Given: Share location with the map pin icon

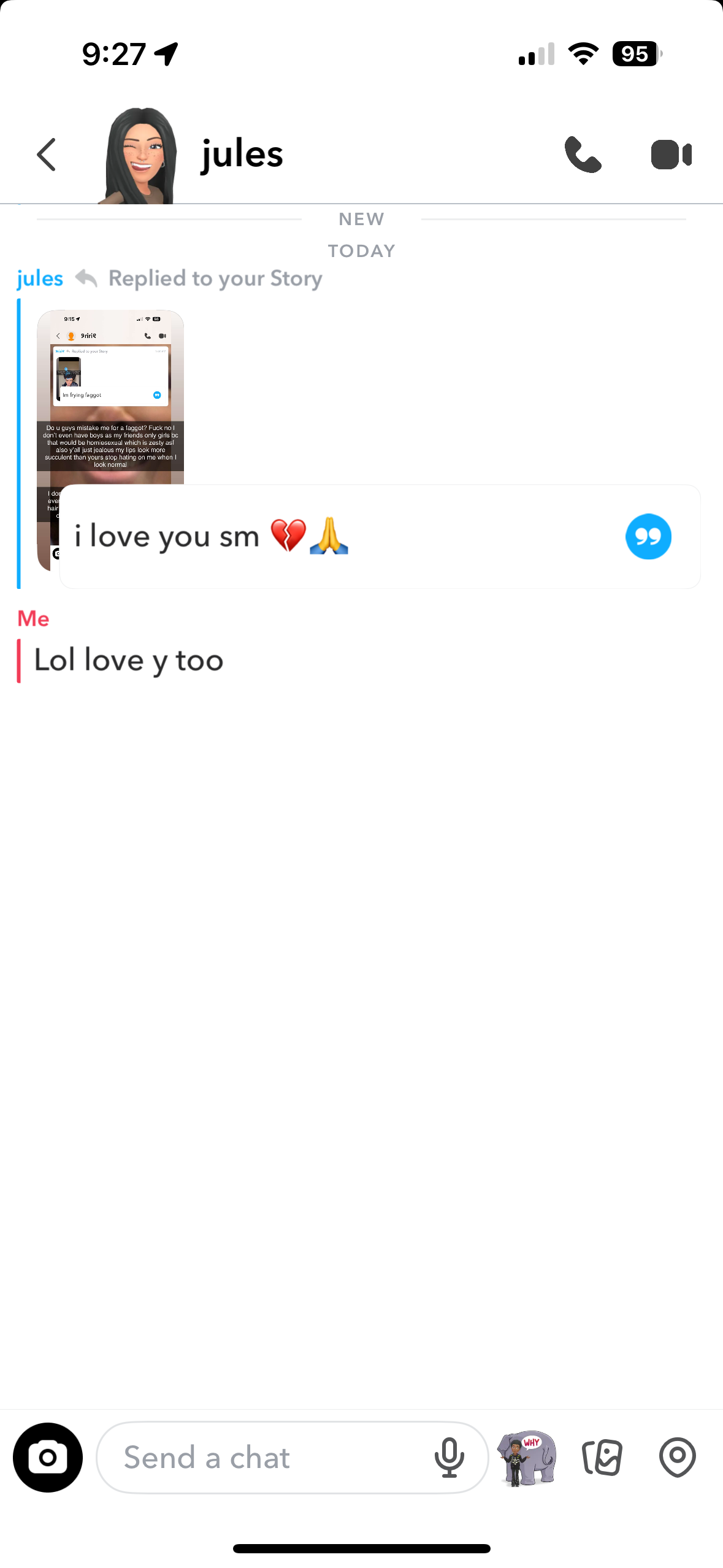Looking at the screenshot, I should click(x=678, y=1458).
